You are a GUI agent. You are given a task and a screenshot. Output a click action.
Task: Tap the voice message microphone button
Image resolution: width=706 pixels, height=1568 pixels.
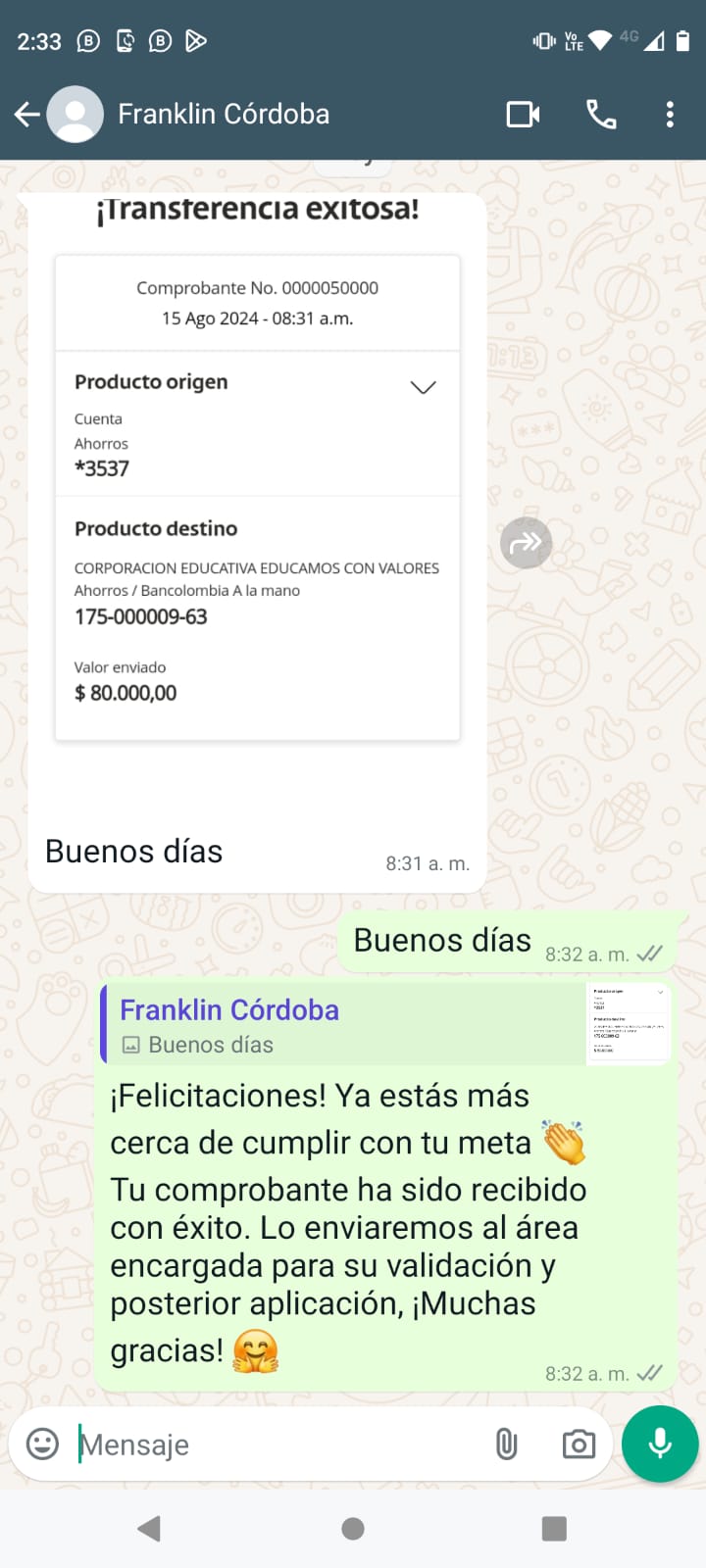660,1444
